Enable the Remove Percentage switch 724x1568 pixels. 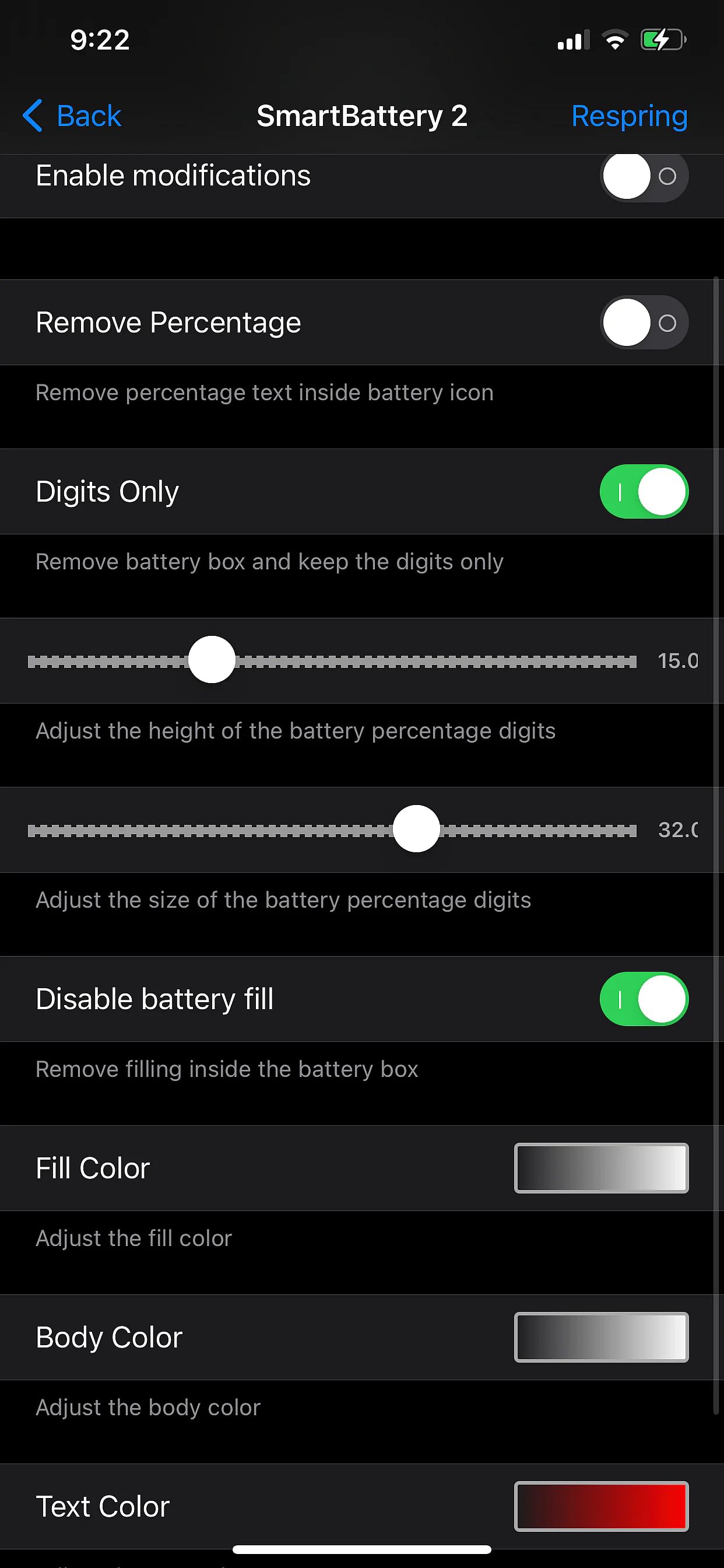coord(644,323)
